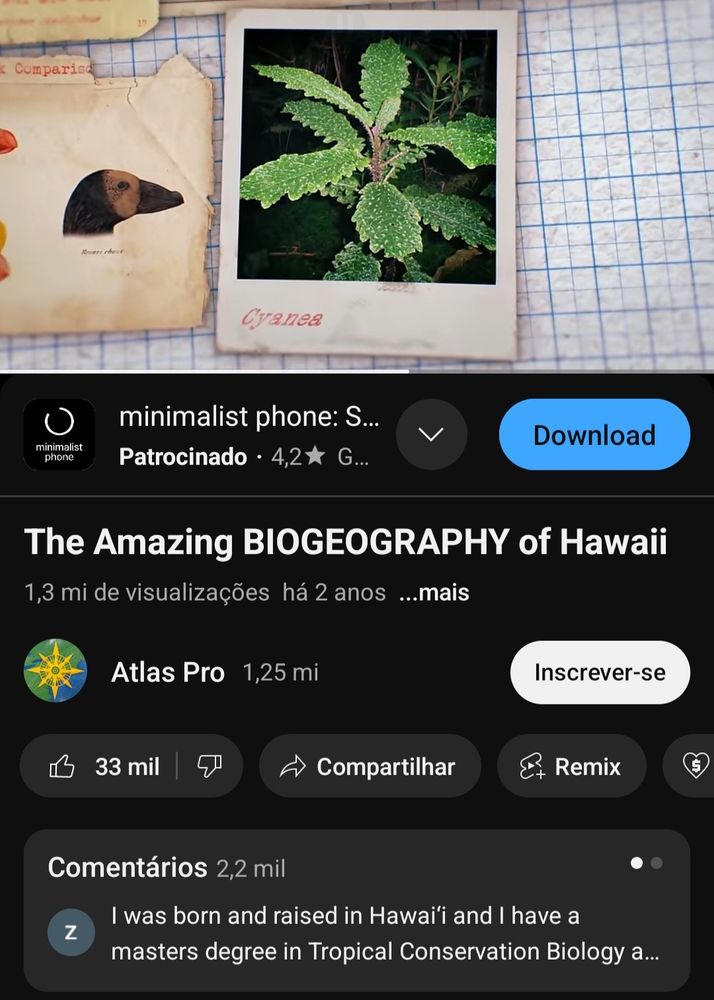Viewport: 714px width, 1000px height.
Task: Like the video with 33 mil
Action: click(104, 766)
